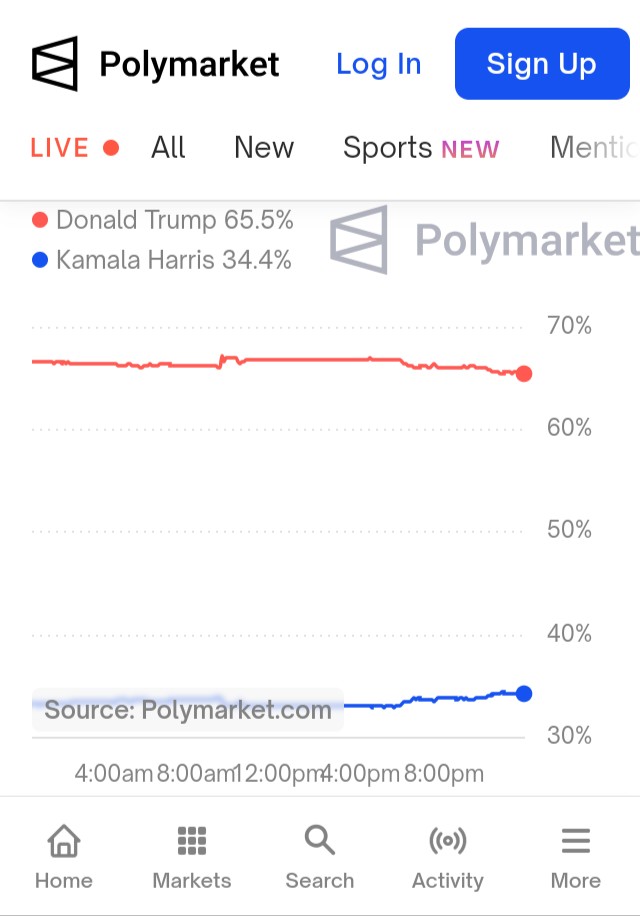Open the More menu

tap(576, 857)
